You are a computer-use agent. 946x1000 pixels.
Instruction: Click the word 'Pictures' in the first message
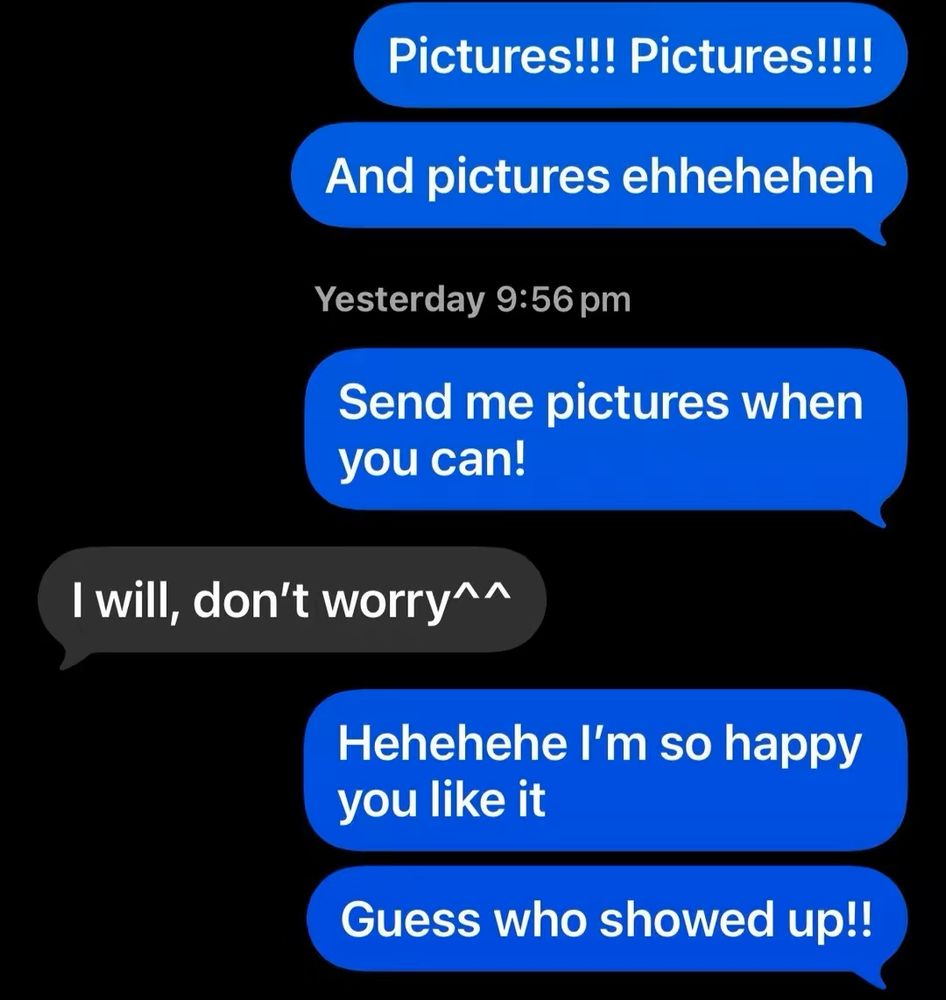477,57
